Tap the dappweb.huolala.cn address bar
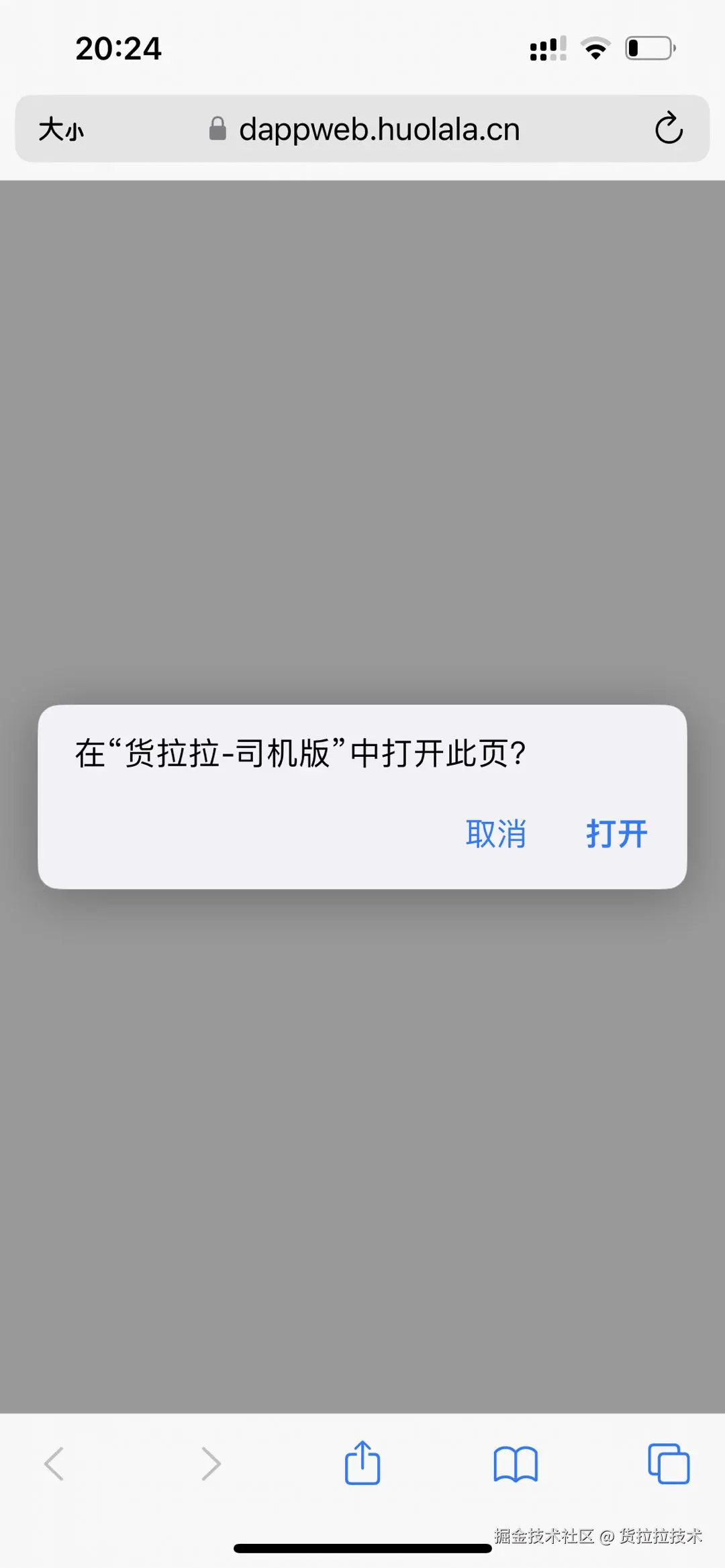725x1568 pixels. pyautogui.click(x=379, y=129)
